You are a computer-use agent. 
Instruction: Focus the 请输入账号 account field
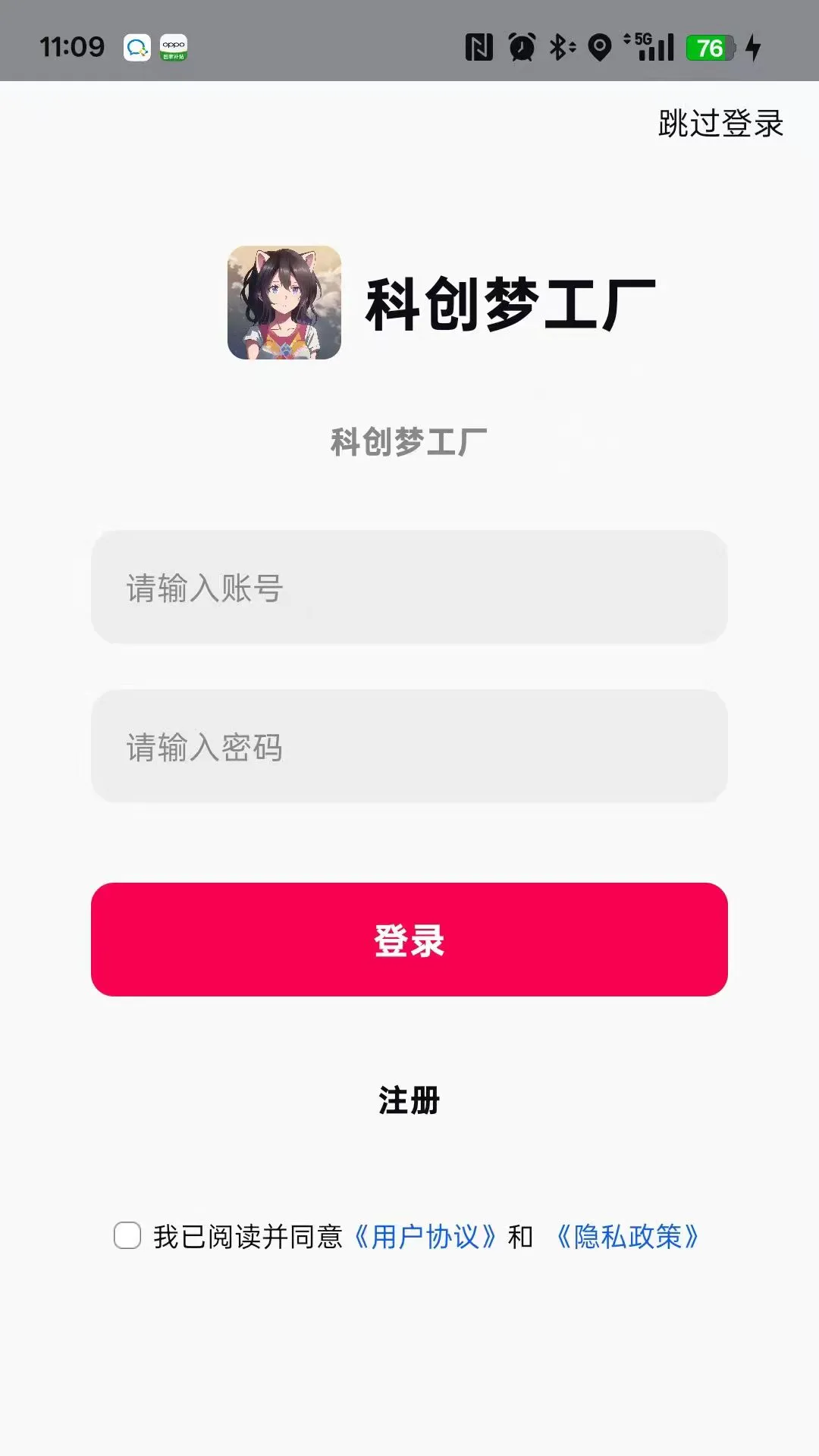(x=409, y=588)
